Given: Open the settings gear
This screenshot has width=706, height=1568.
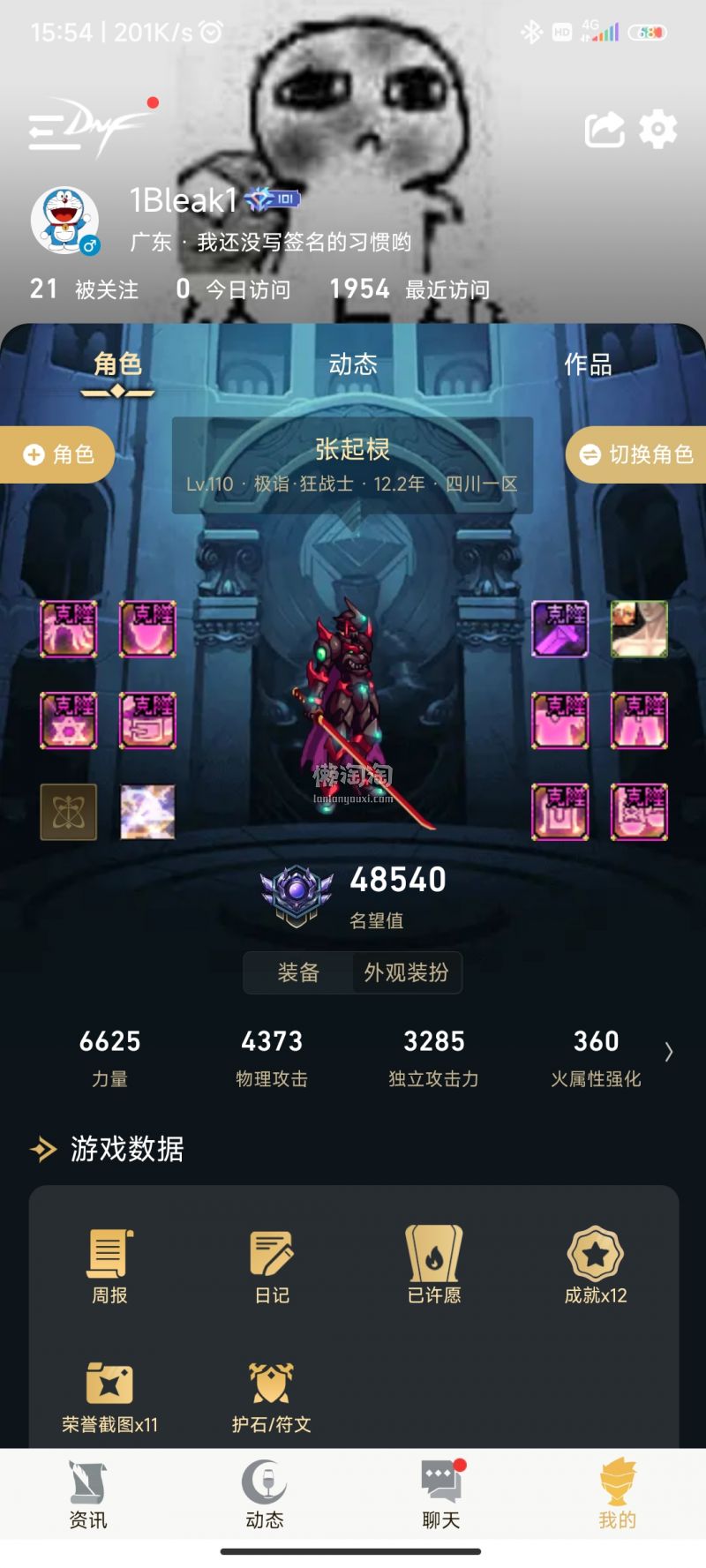Looking at the screenshot, I should tap(658, 131).
